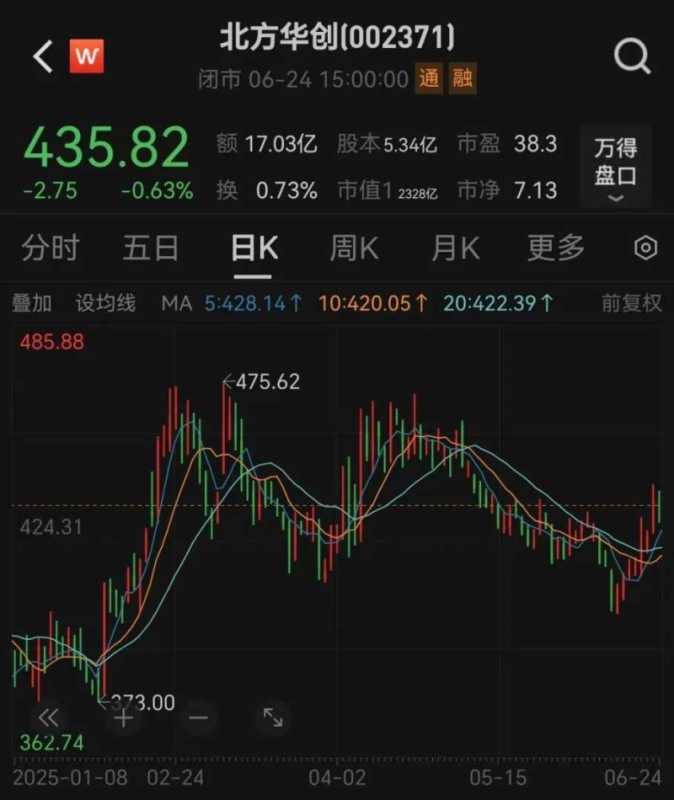The image size is (674, 800).
Task: Switch to the 月K chart tab
Action: click(x=455, y=248)
